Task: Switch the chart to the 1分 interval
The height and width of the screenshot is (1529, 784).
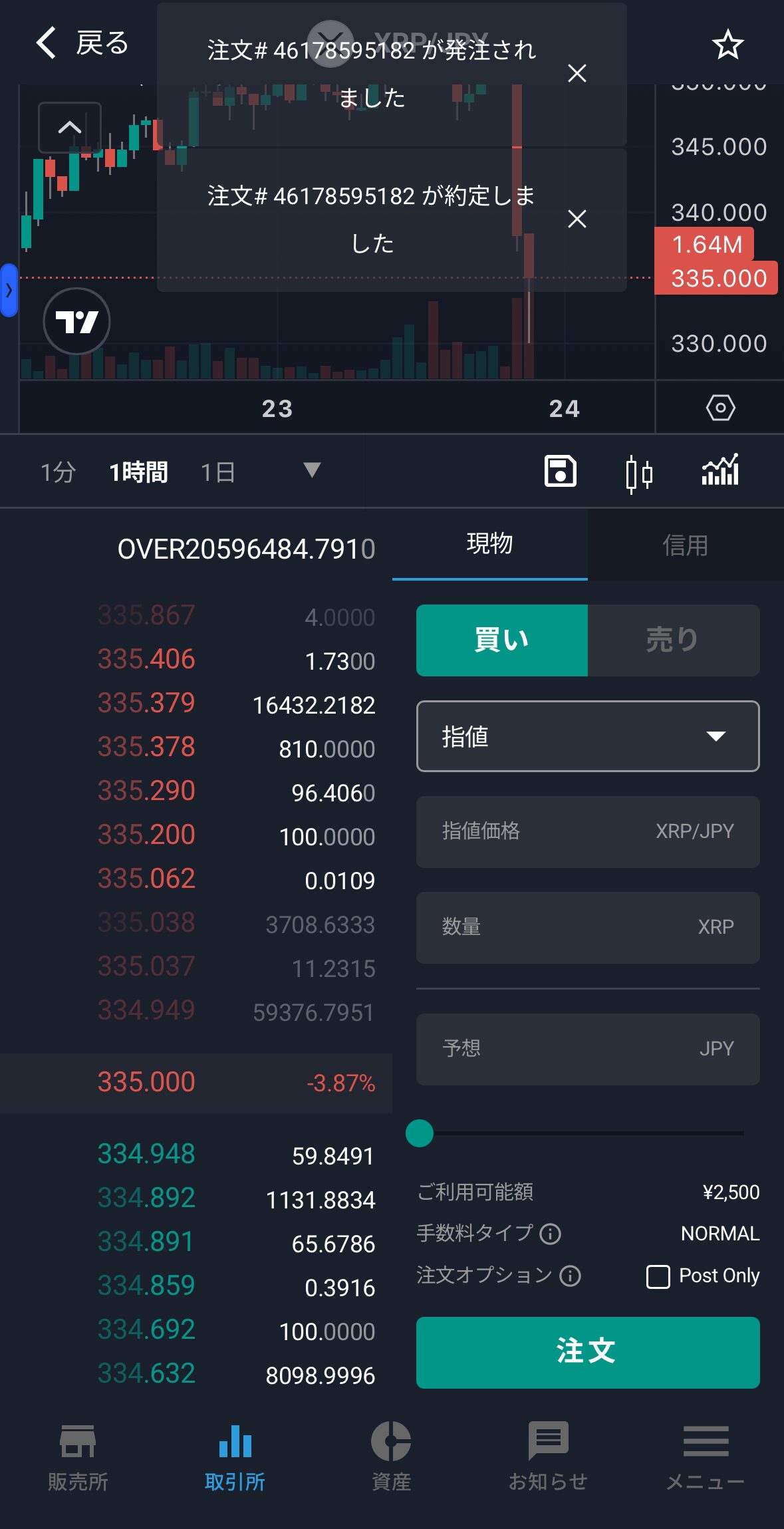Action: tap(58, 472)
